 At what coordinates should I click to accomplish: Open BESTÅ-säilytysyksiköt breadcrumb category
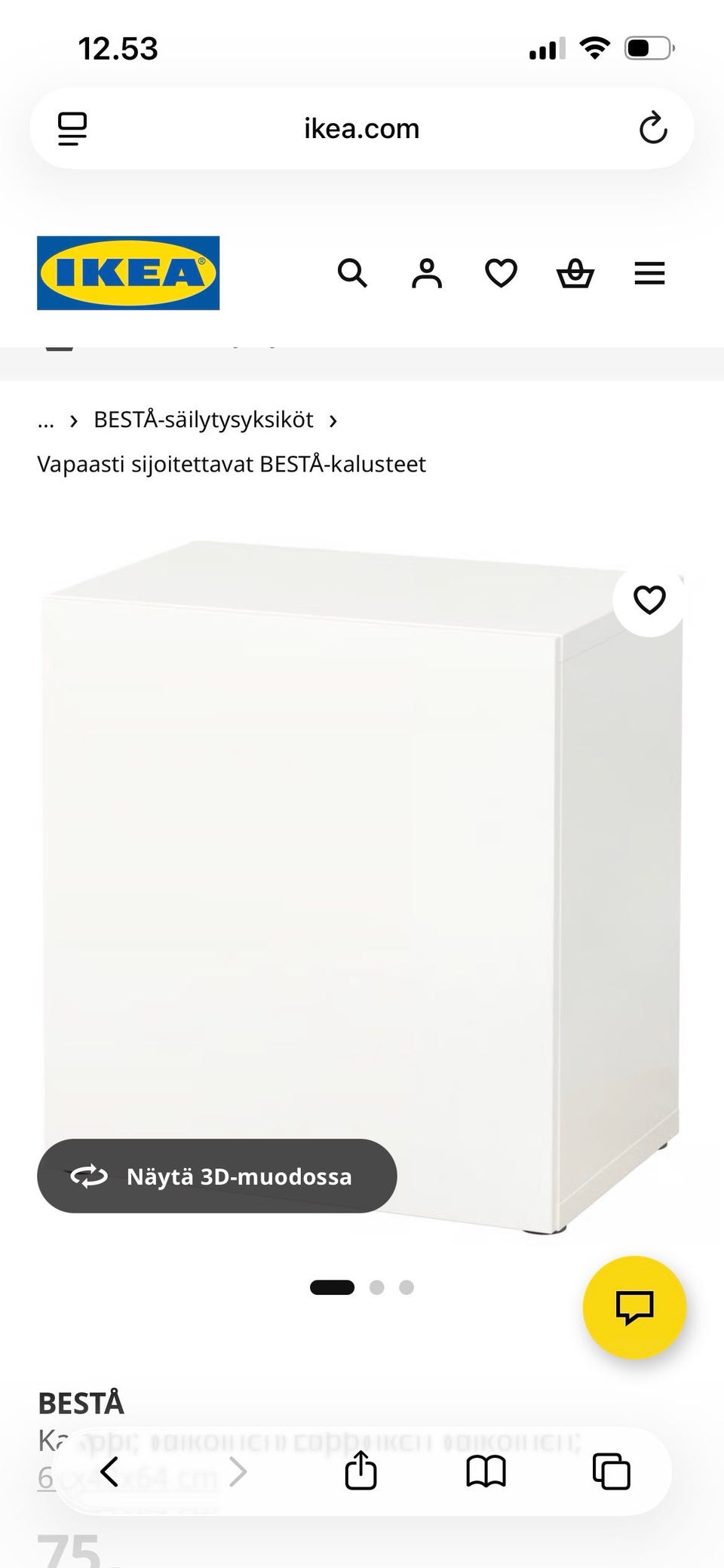click(x=203, y=420)
